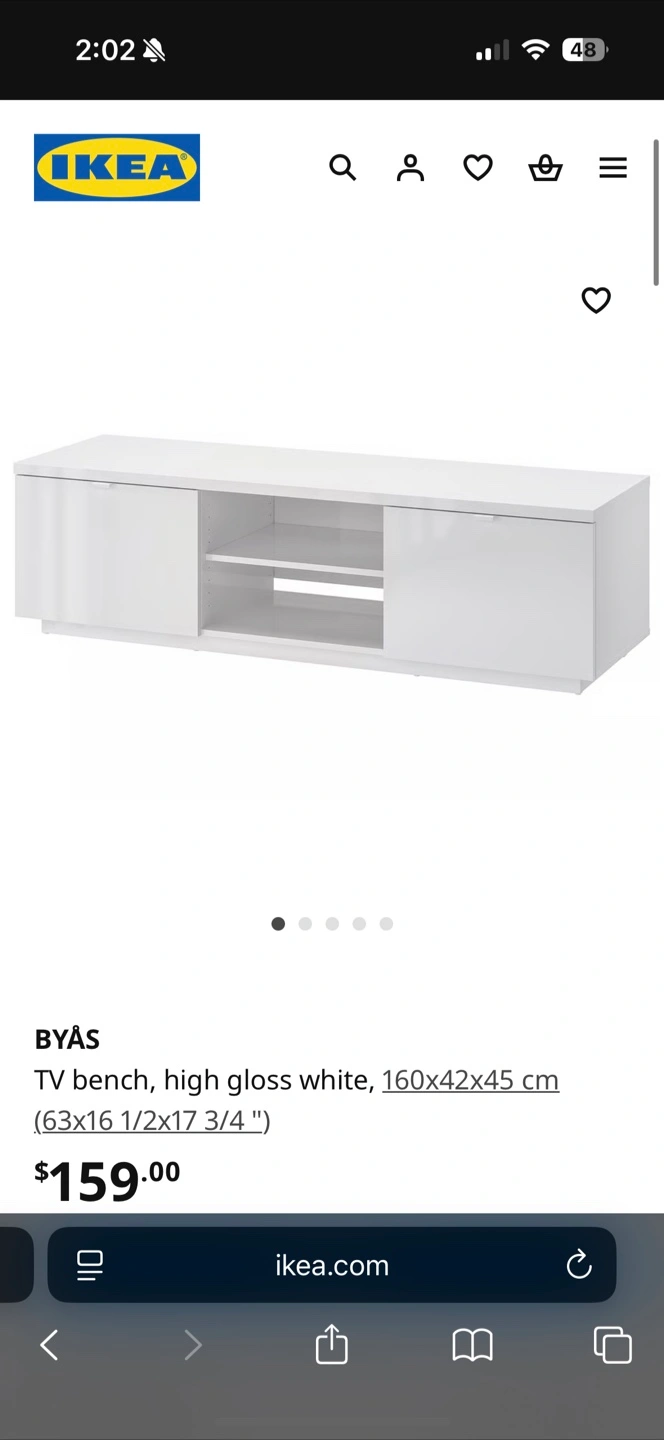Open the page settings icon in address bar

90,1265
